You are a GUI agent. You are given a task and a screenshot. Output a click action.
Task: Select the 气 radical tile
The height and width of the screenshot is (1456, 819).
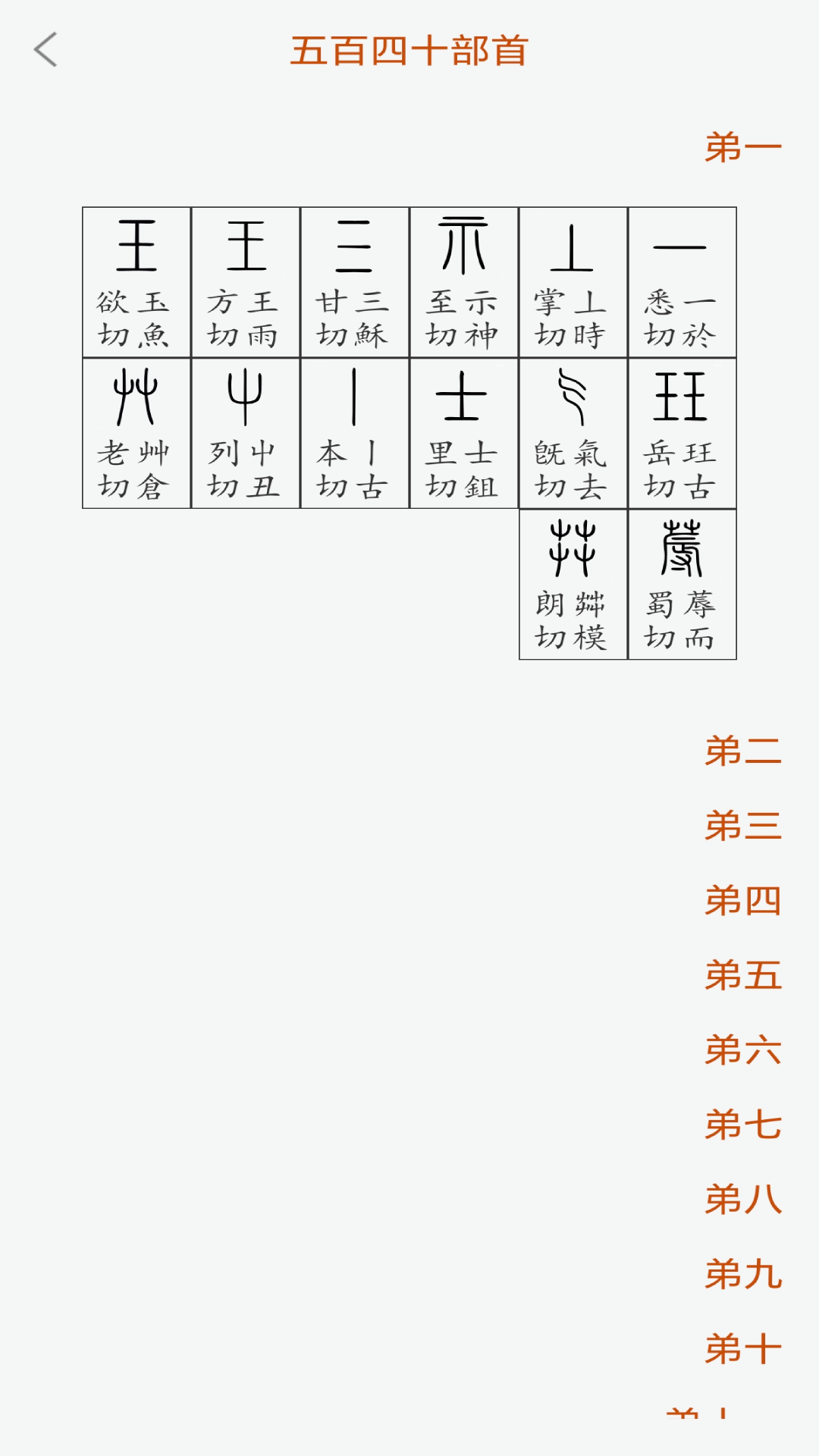tap(573, 433)
